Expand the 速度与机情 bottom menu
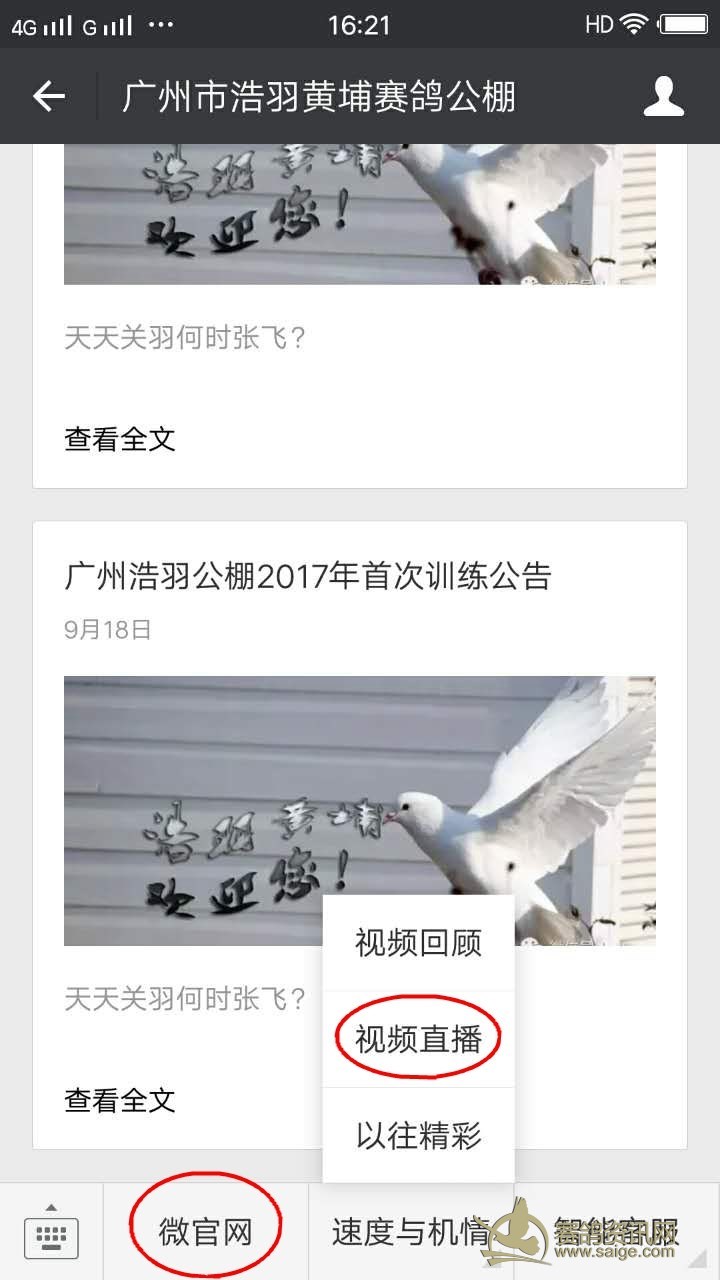Screen dimensions: 720x1280 pos(410,1232)
